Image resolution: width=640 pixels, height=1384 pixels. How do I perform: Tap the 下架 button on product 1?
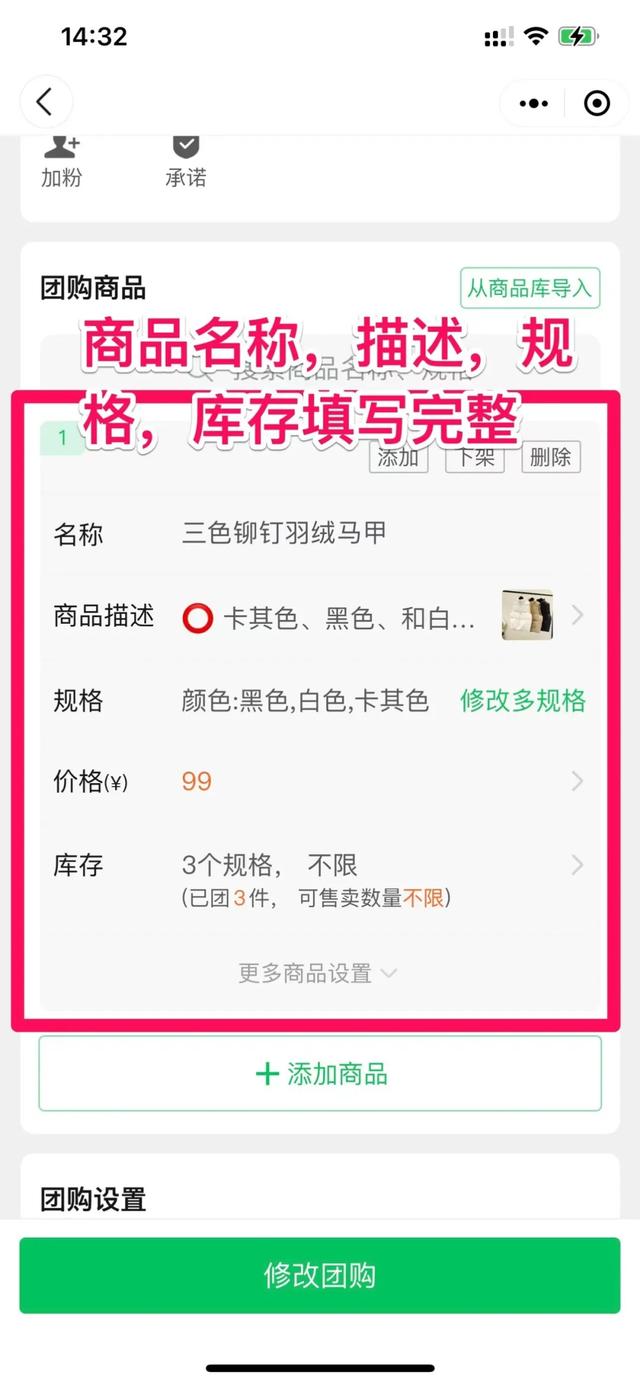(474, 457)
